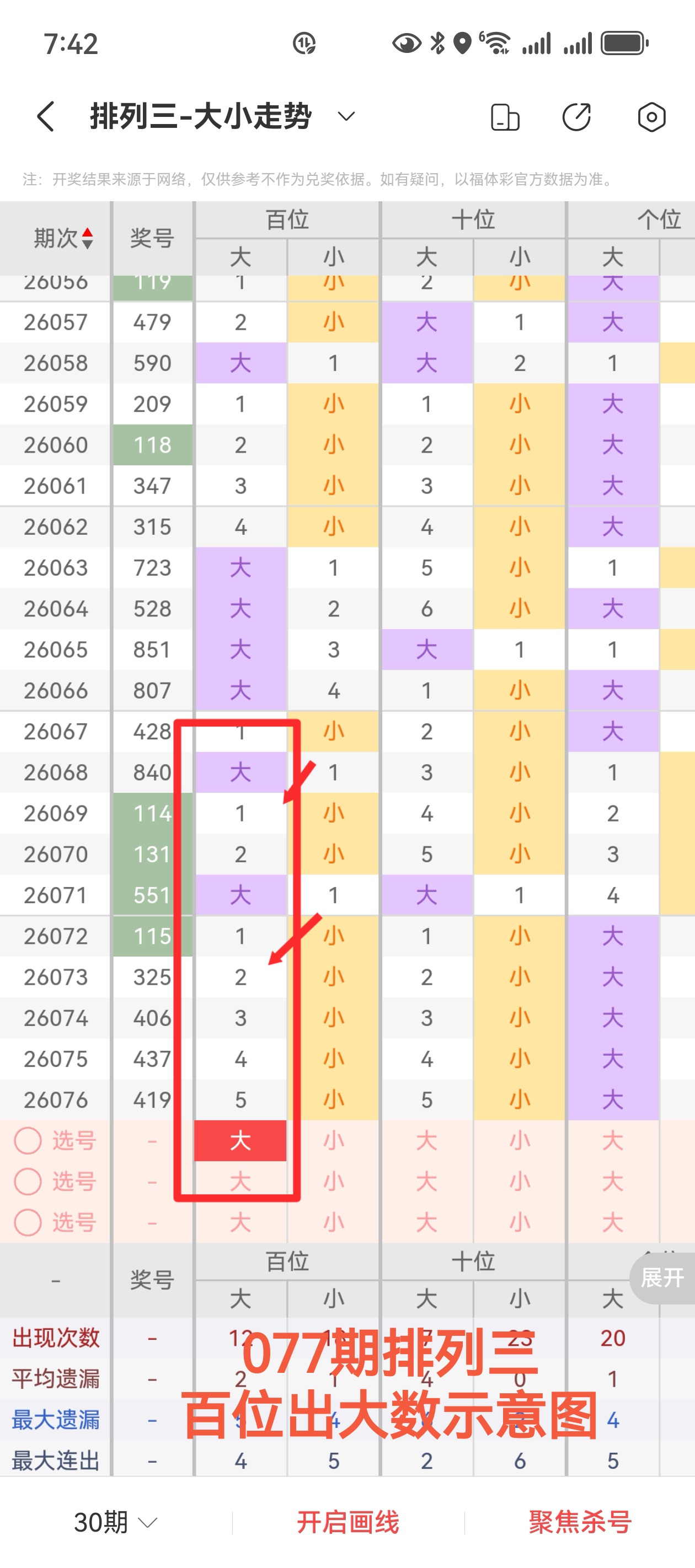Screen dimensions: 695x1568
Task: Expand the 排列三-大小走势 chart type dropdown
Action: click(x=346, y=116)
